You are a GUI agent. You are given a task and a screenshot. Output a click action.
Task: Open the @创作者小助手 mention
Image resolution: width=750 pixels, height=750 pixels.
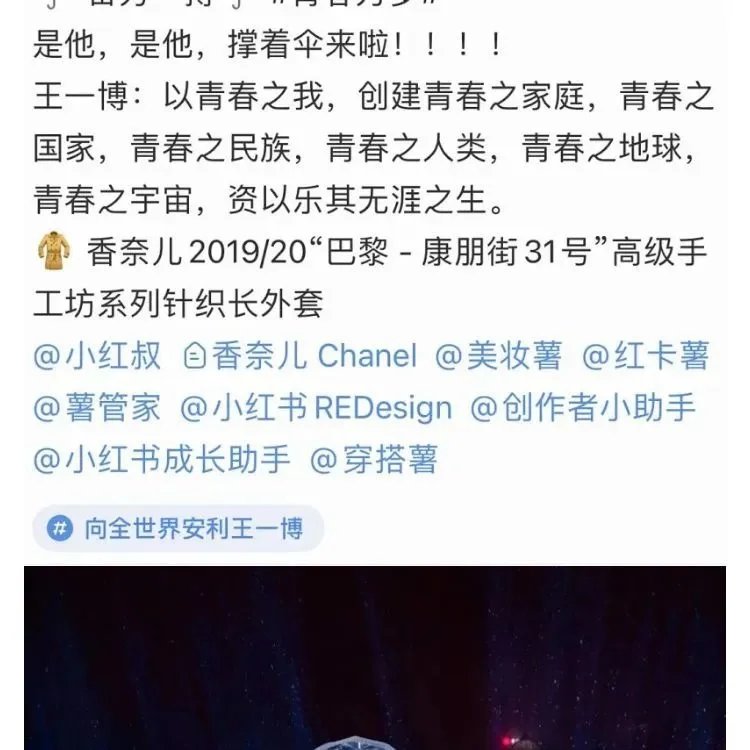point(583,408)
